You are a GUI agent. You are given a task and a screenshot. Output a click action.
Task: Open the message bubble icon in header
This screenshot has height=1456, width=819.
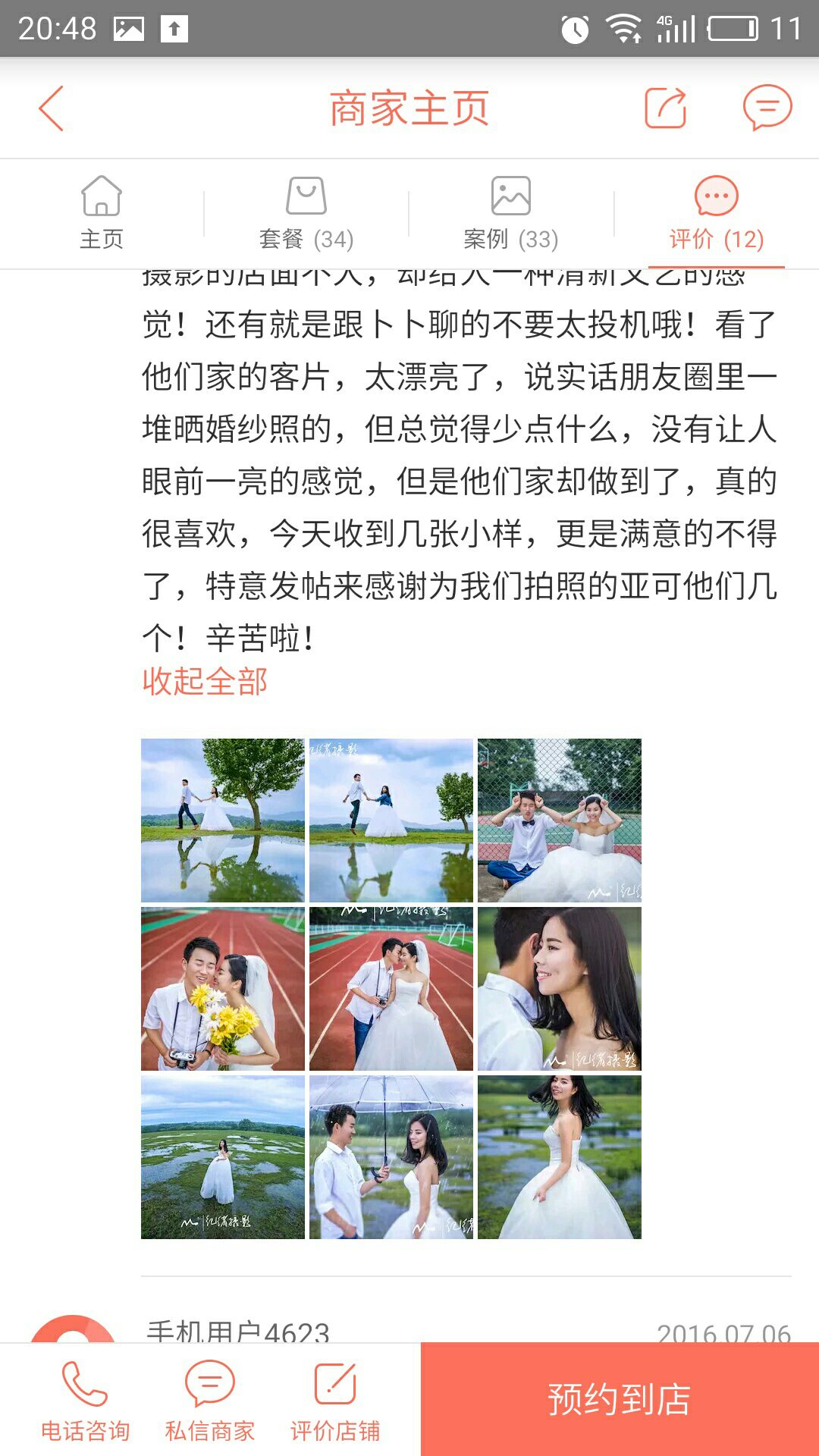[767, 108]
